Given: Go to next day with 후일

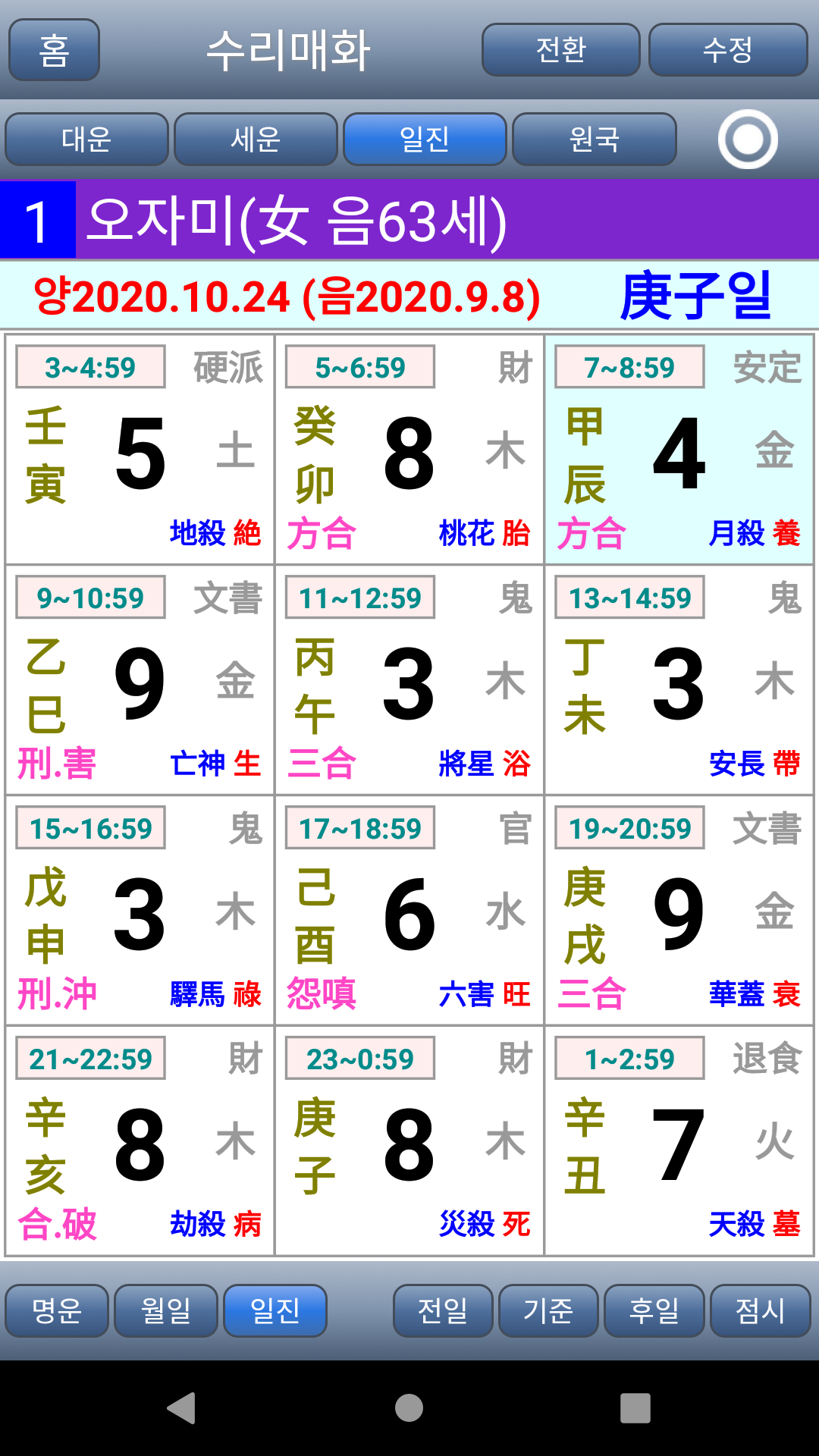Looking at the screenshot, I should point(654,1310).
